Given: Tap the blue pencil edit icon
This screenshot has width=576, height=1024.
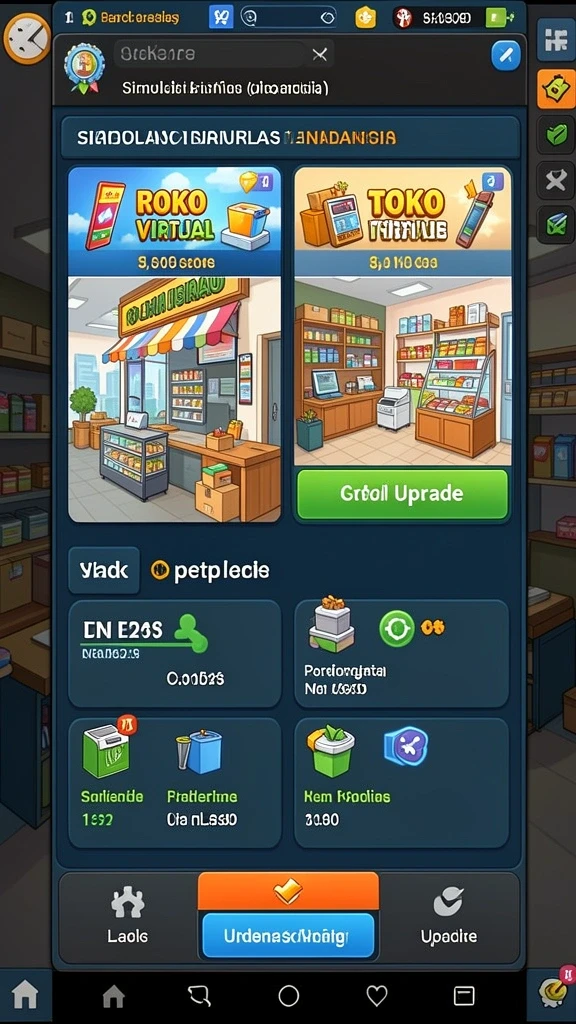Looking at the screenshot, I should (x=505, y=56).
